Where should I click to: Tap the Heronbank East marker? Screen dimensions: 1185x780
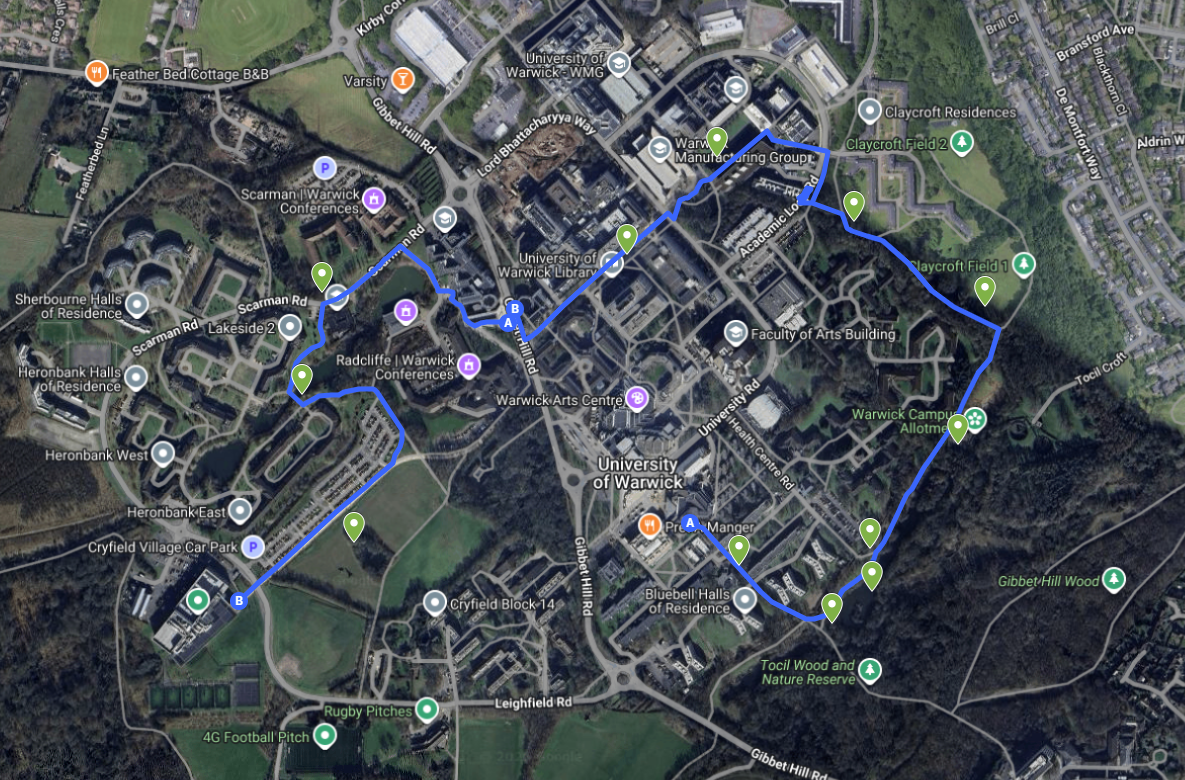click(239, 511)
